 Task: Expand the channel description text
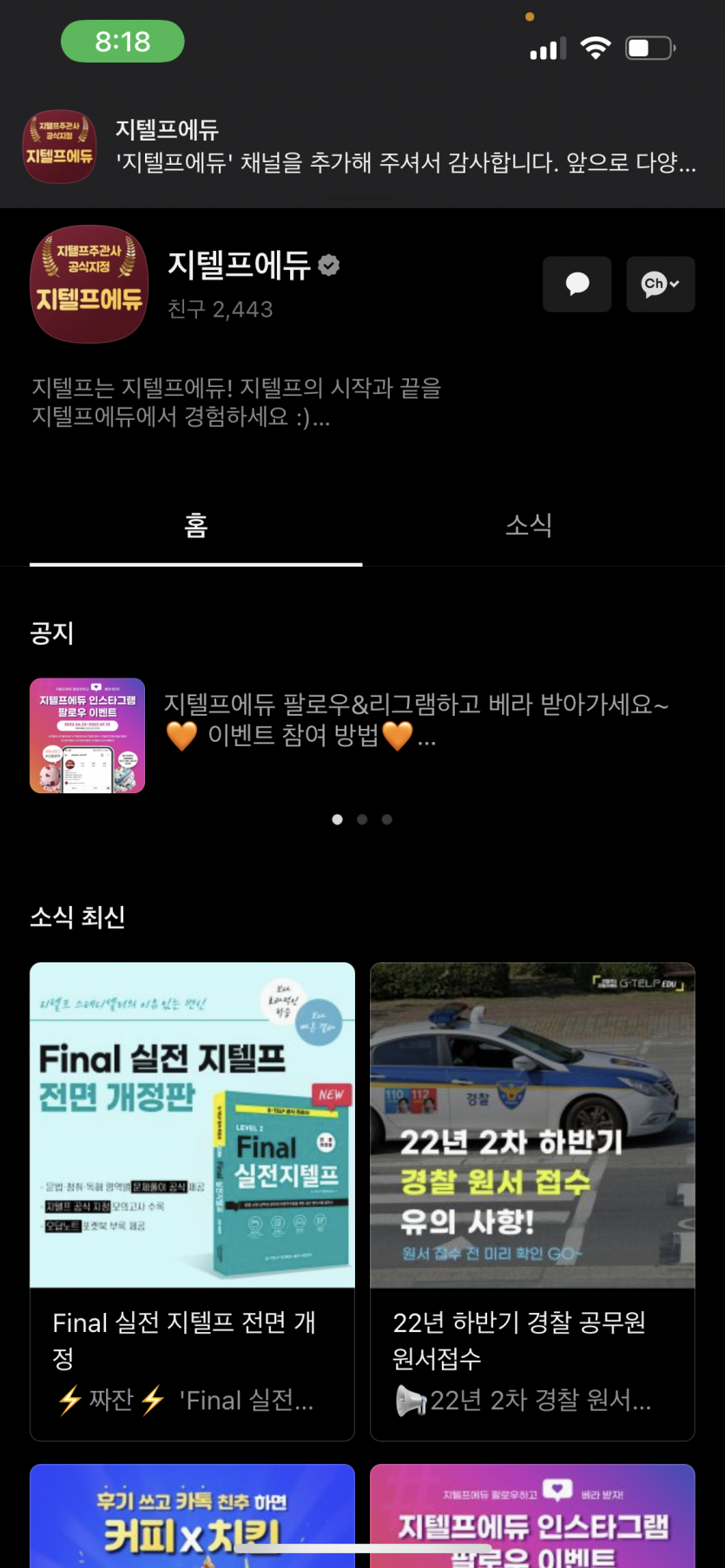tap(320, 418)
